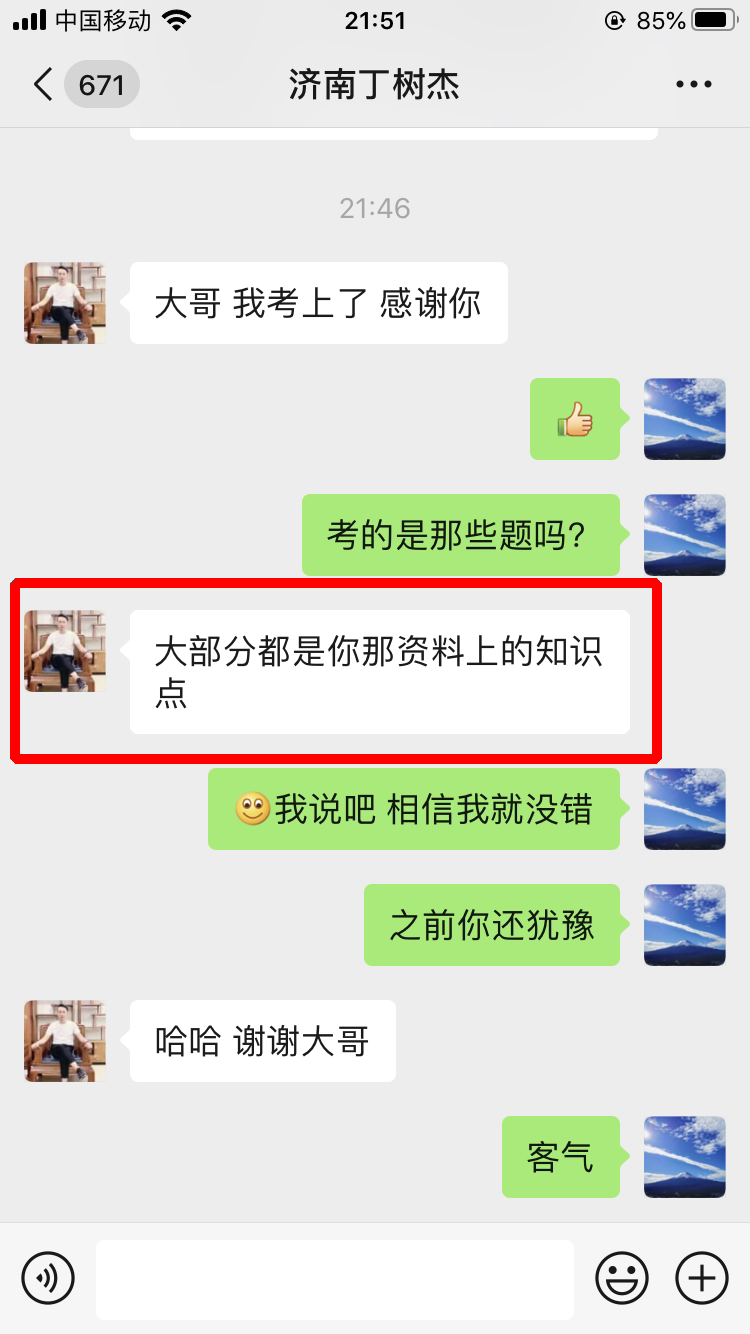Tap the back arrow to exit chat
The width and height of the screenshot is (750, 1334).
tap(41, 84)
